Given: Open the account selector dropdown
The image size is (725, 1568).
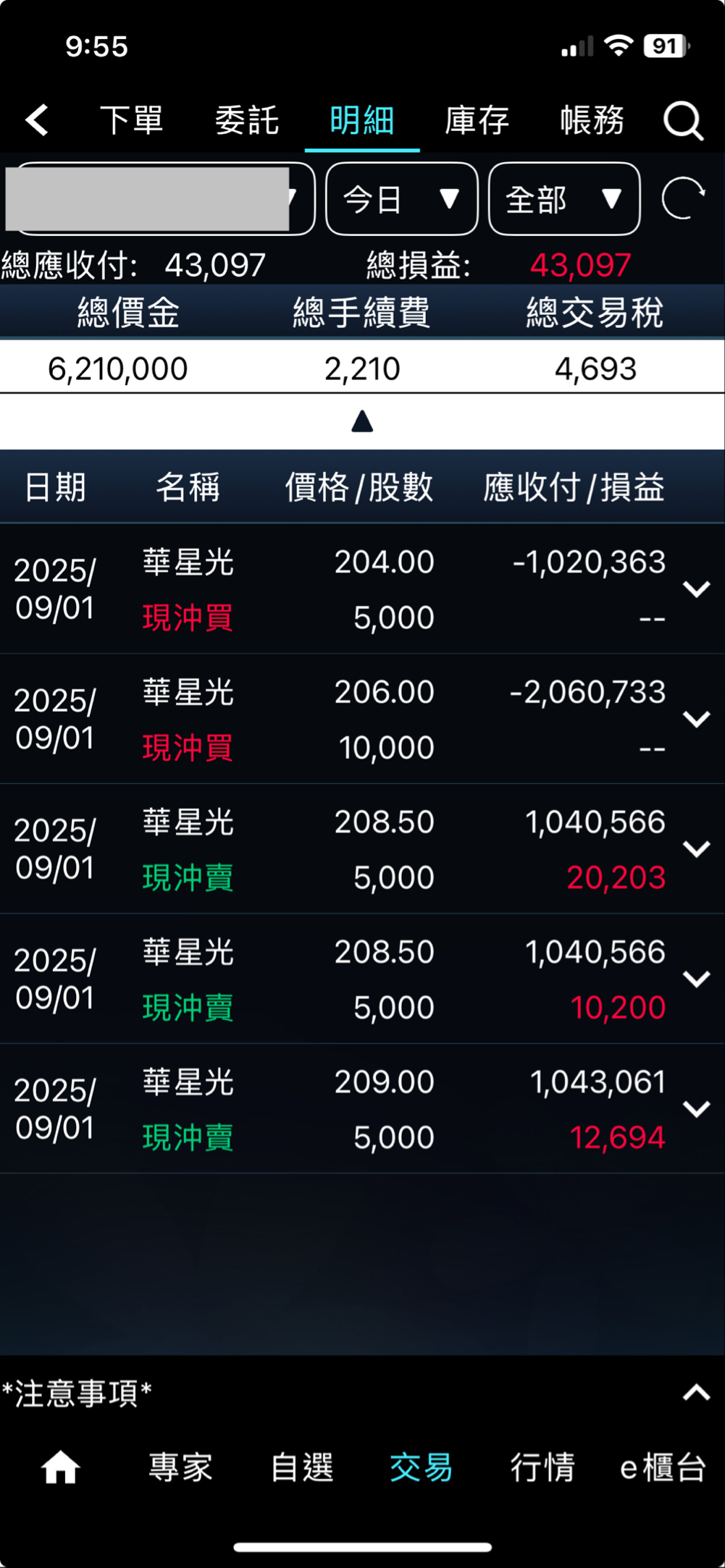Looking at the screenshot, I should point(159,199).
